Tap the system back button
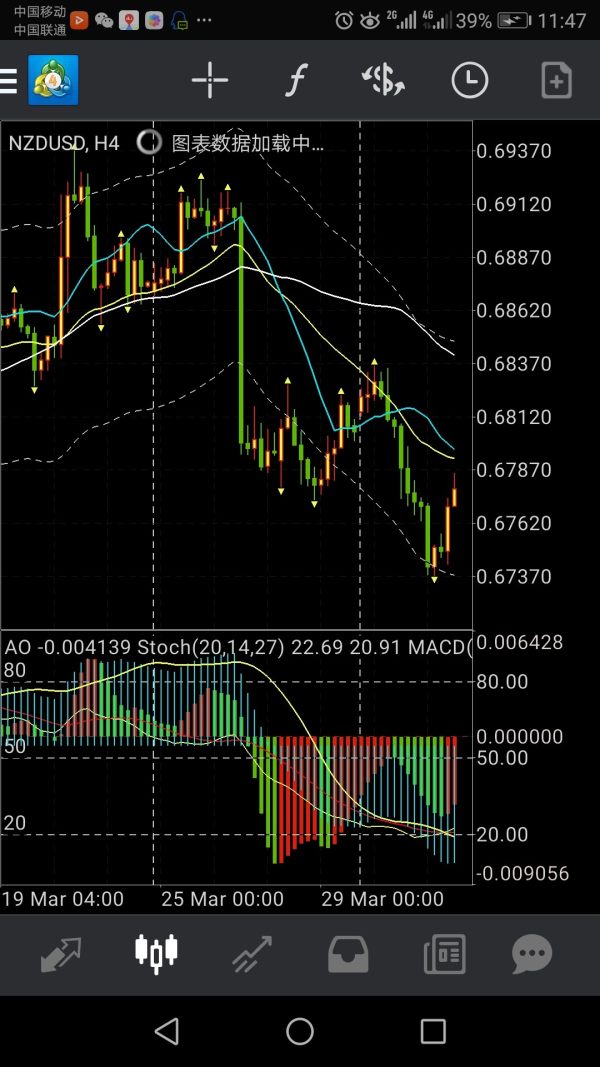Screen dimensions: 600x1067 pos(167,1031)
